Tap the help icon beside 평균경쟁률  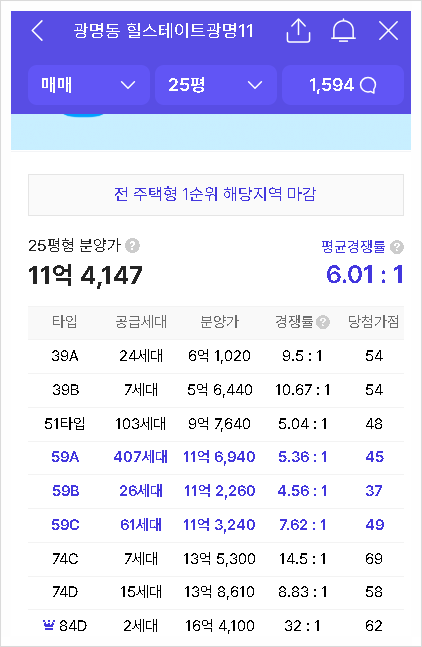397,247
